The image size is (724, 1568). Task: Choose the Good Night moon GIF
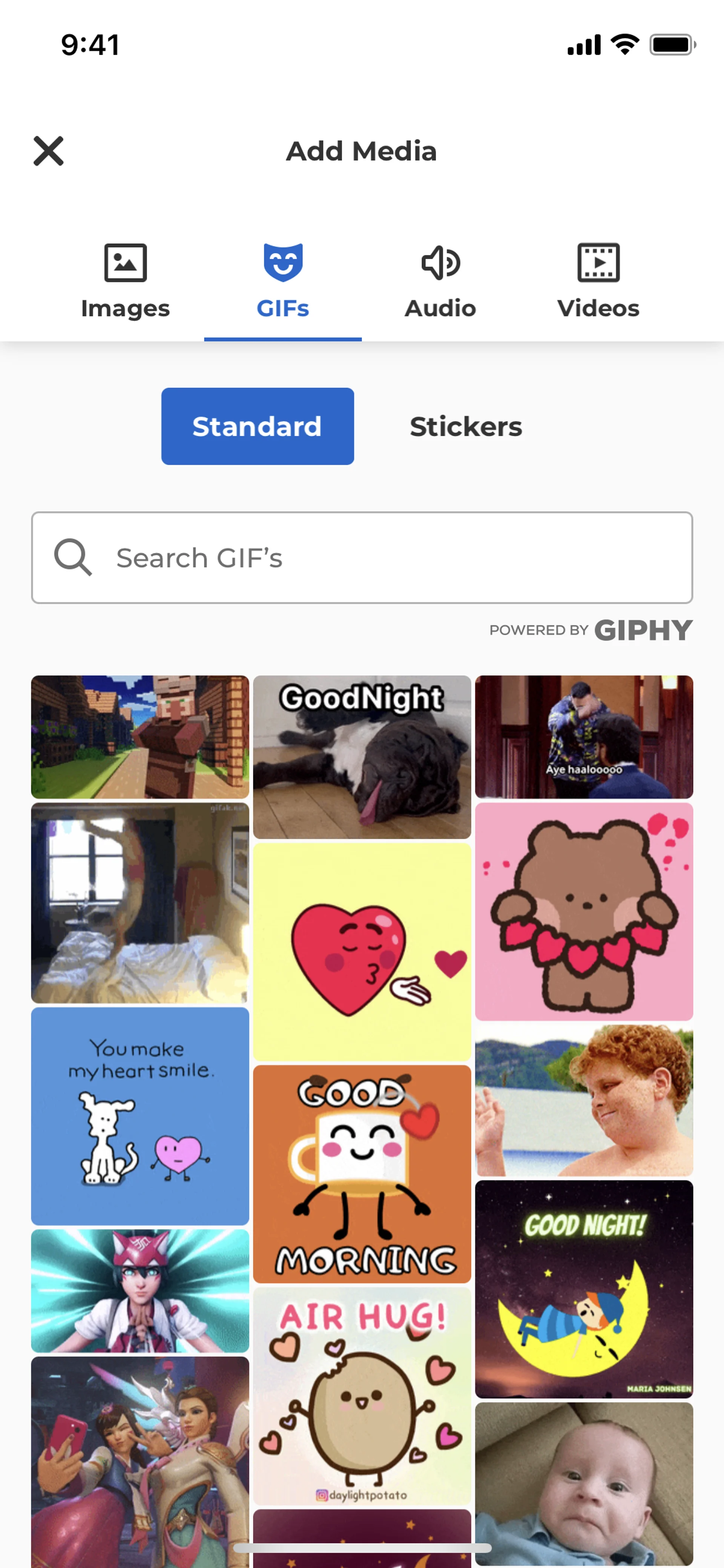click(x=583, y=1288)
